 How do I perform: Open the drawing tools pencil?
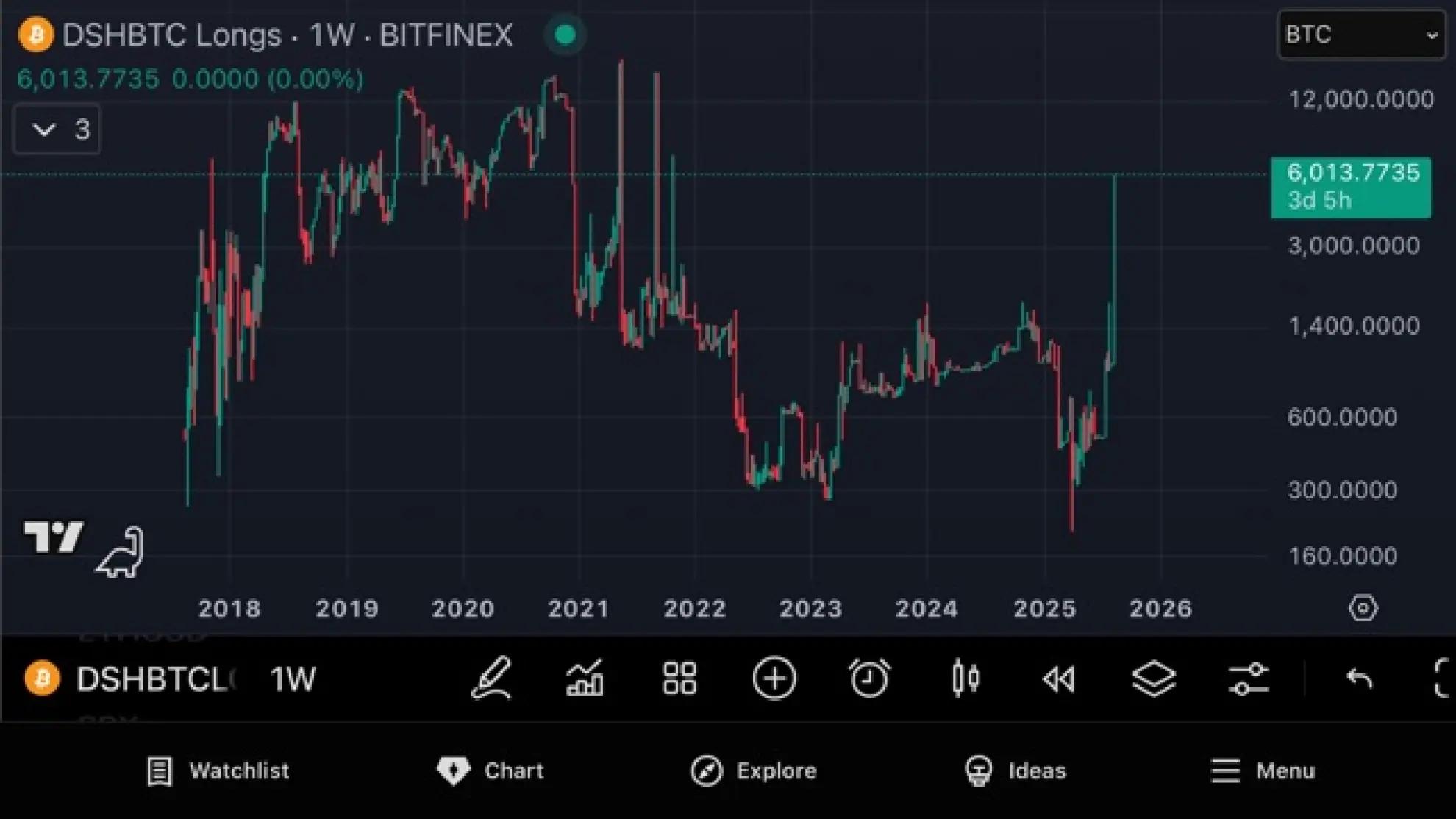490,678
